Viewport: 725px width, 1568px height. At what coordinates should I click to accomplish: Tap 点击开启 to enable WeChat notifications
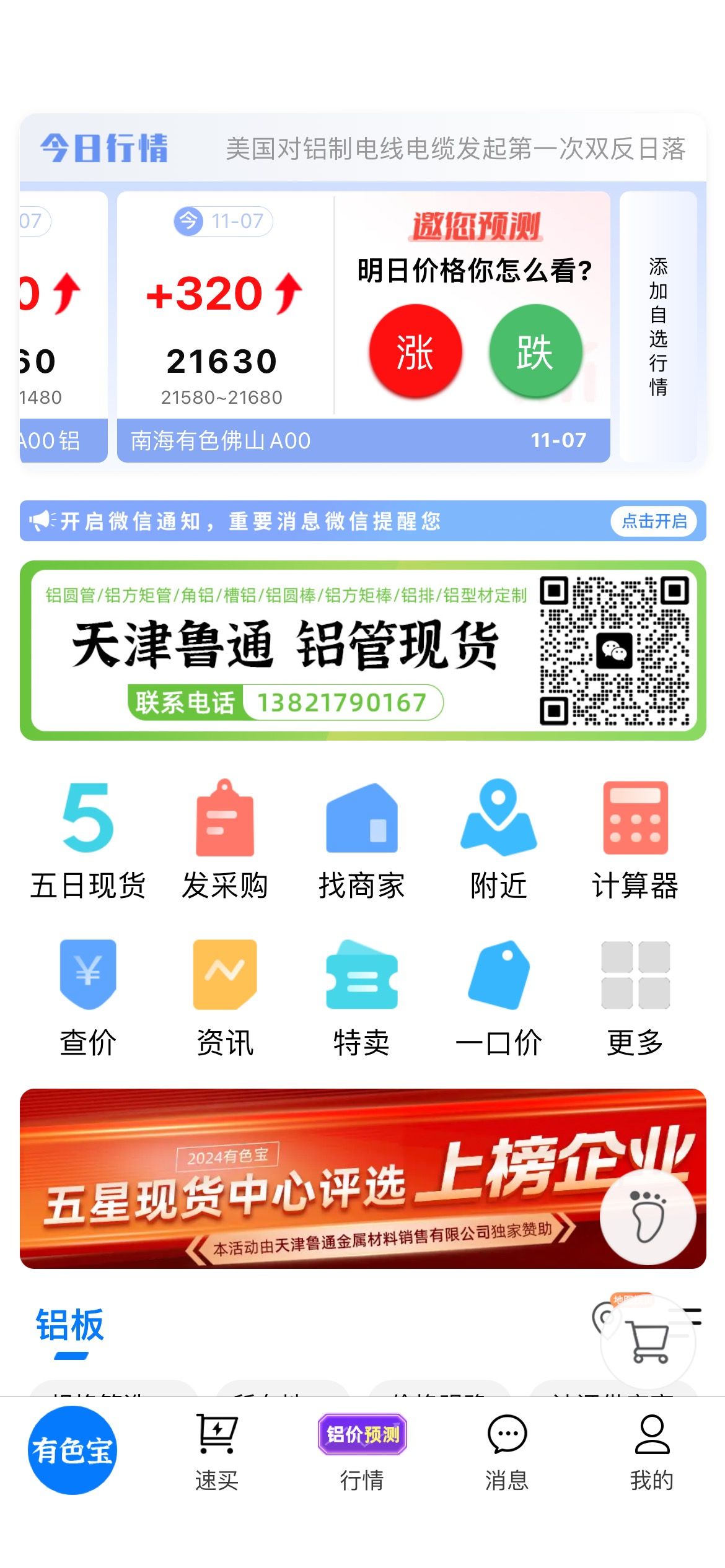pos(654,521)
